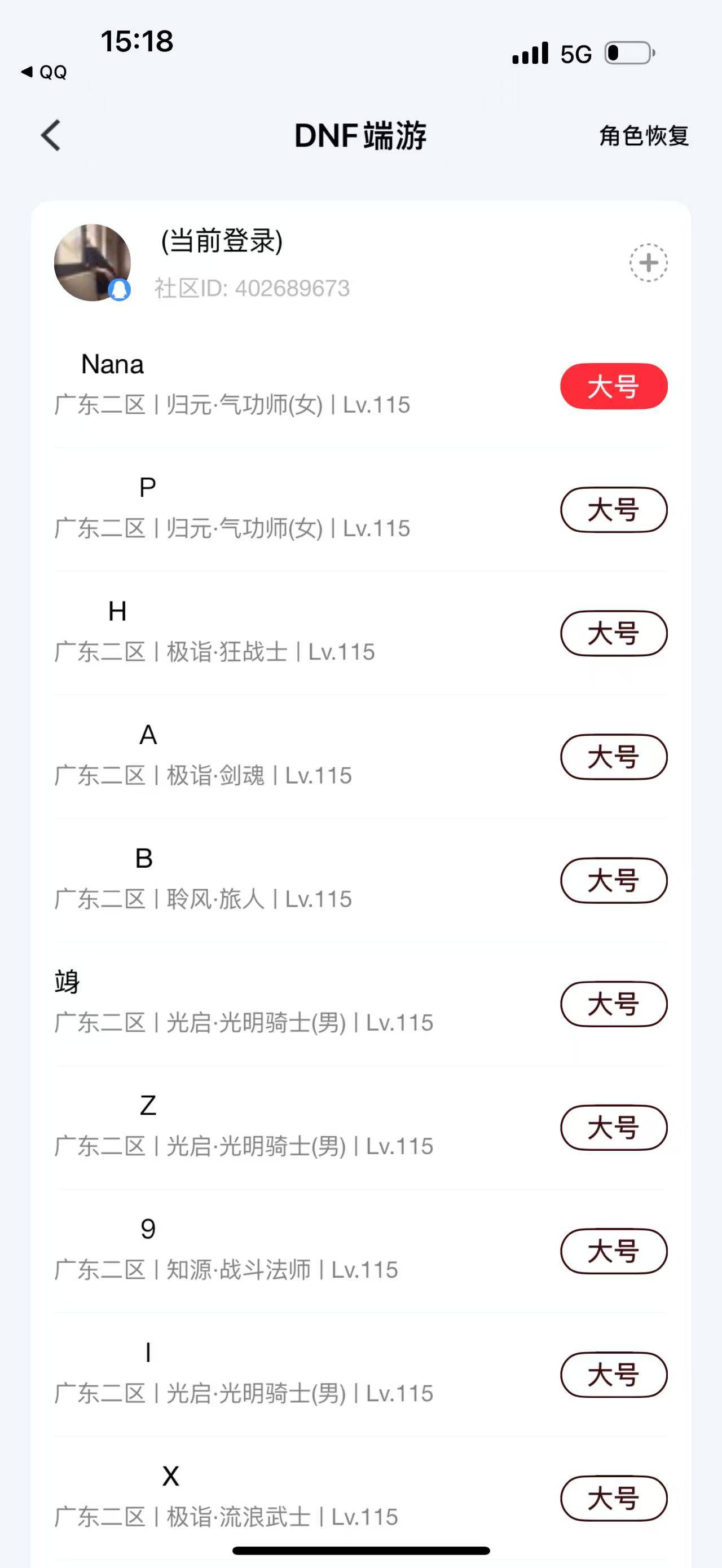Tap the 5G network indicator
722x1568 pixels.
(575, 55)
